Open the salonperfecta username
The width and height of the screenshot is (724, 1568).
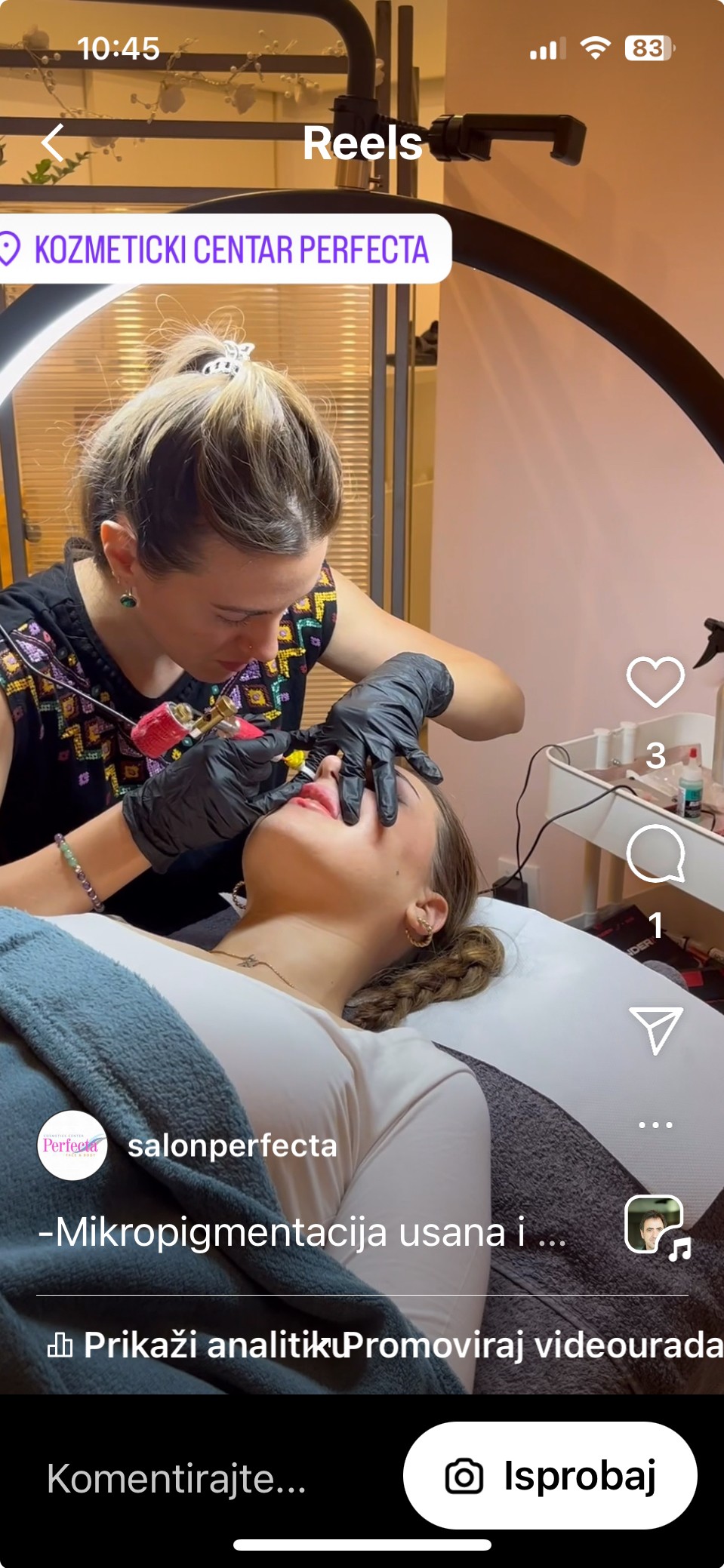pos(232,1145)
